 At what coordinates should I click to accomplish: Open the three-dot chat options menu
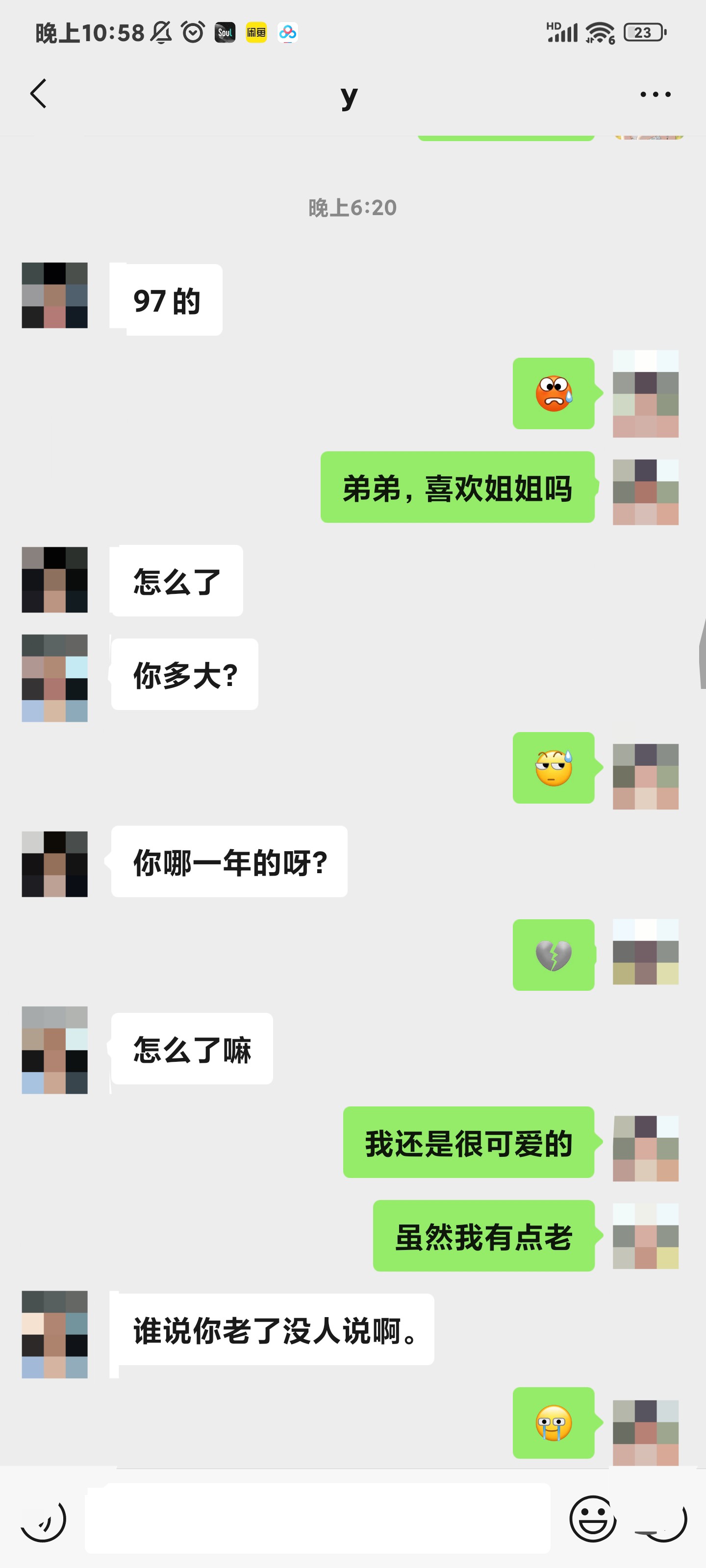point(656,95)
